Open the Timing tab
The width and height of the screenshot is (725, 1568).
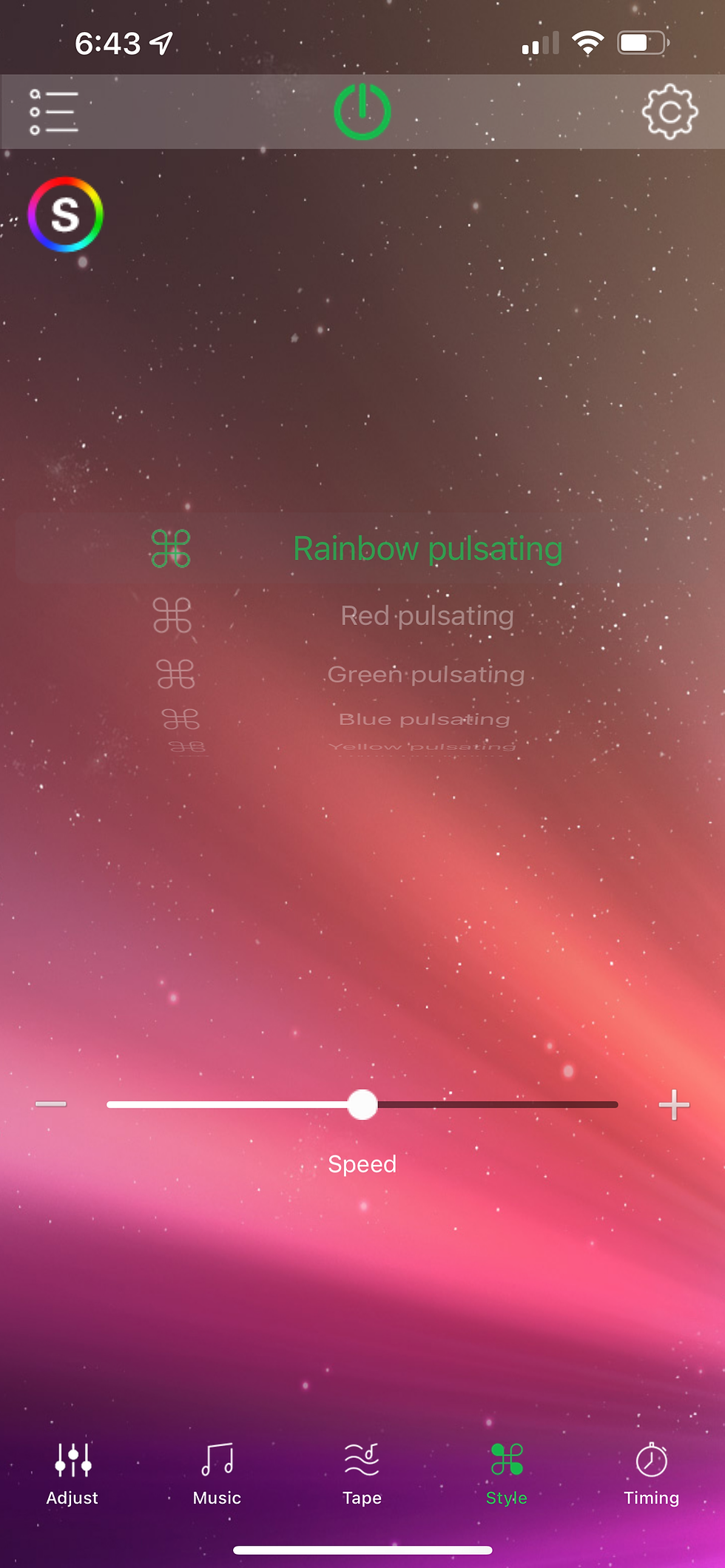[651, 1474]
